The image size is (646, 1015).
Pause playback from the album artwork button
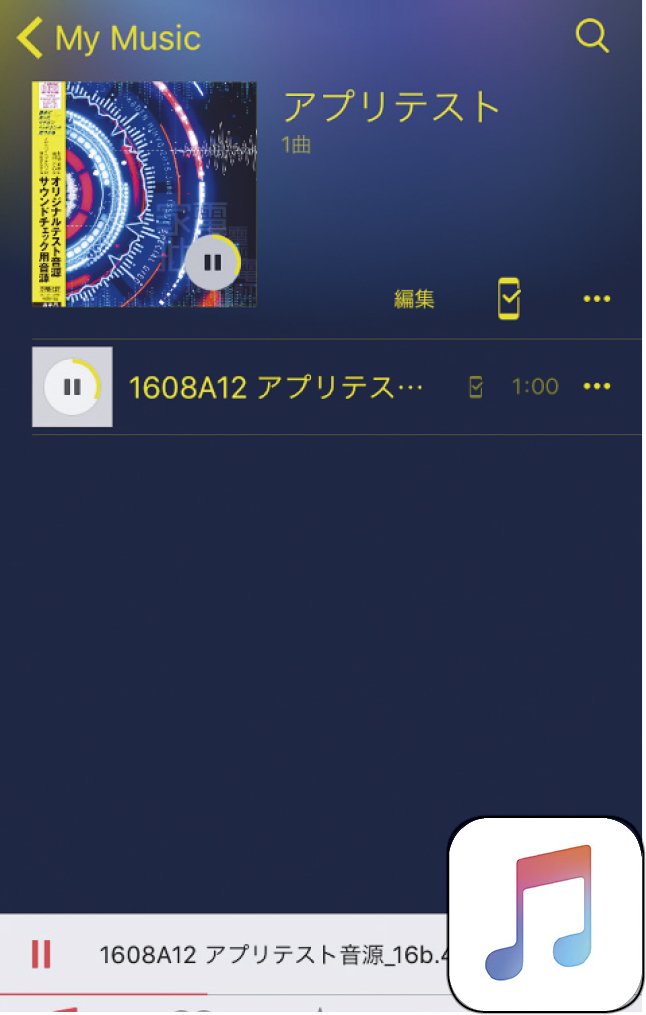tap(212, 262)
